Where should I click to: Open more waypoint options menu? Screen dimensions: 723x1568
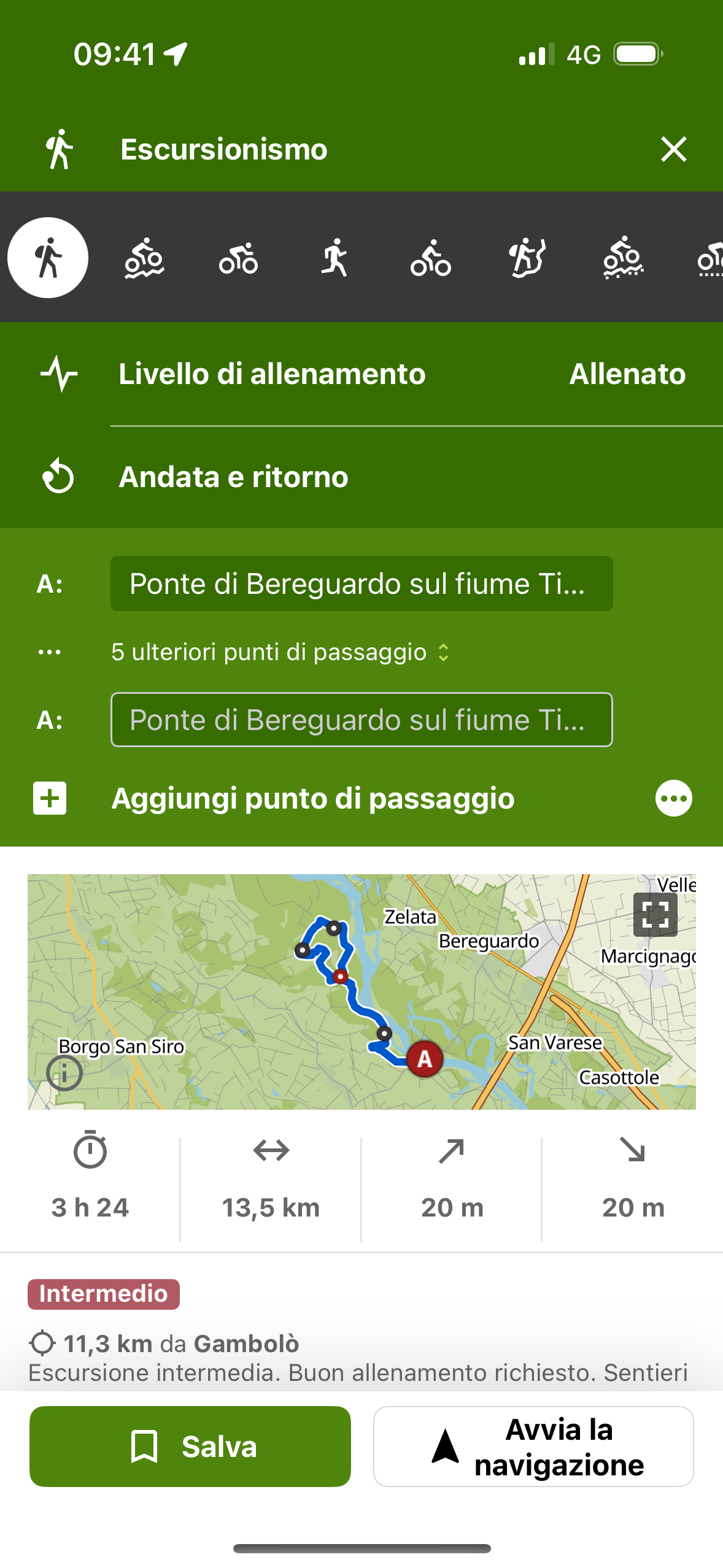(x=673, y=798)
